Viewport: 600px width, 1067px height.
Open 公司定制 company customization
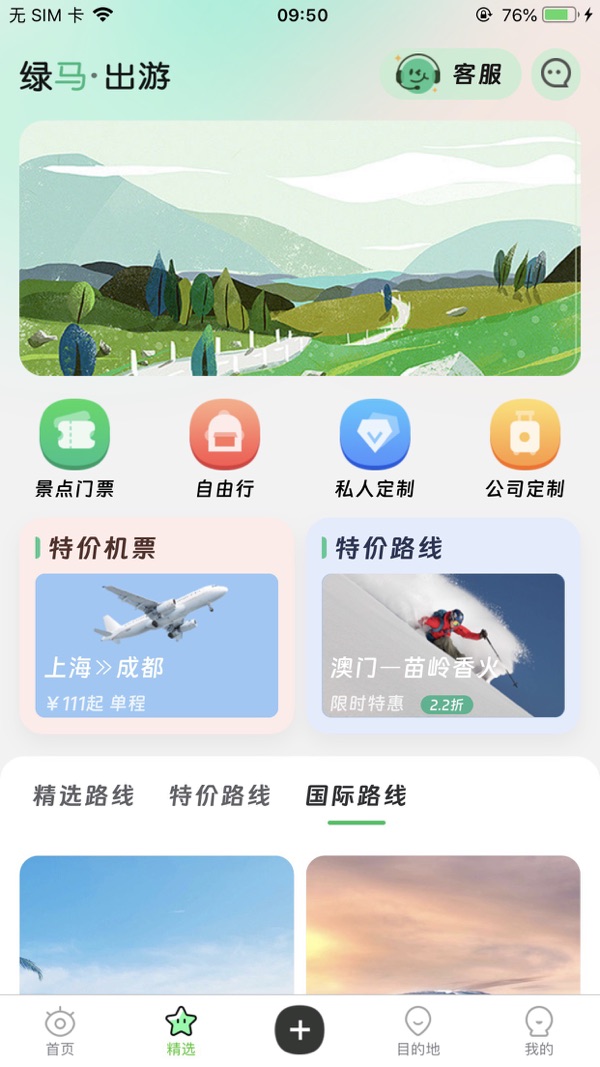pyautogui.click(x=525, y=449)
